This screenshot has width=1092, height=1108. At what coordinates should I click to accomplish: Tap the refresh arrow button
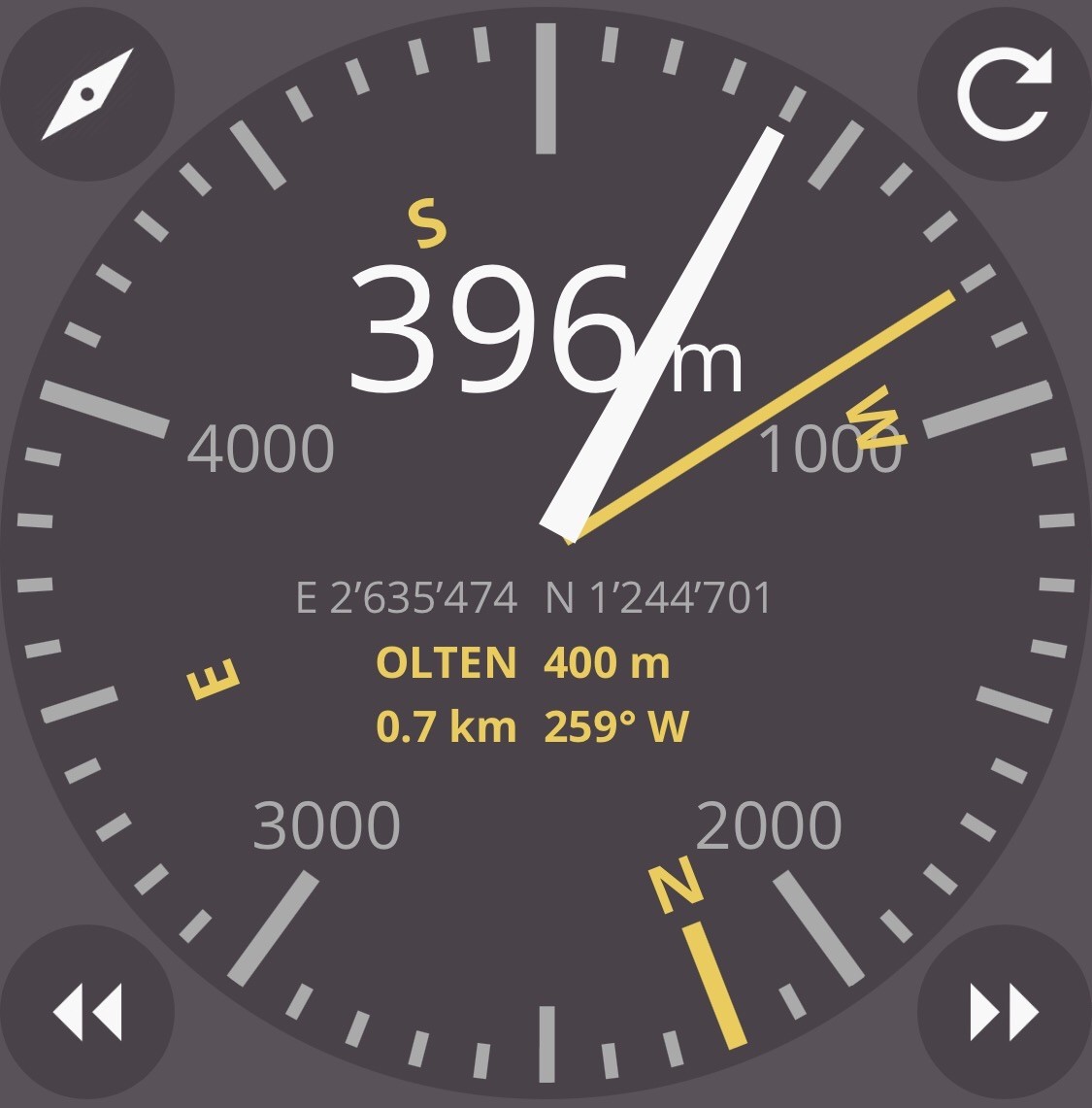(x=1005, y=95)
